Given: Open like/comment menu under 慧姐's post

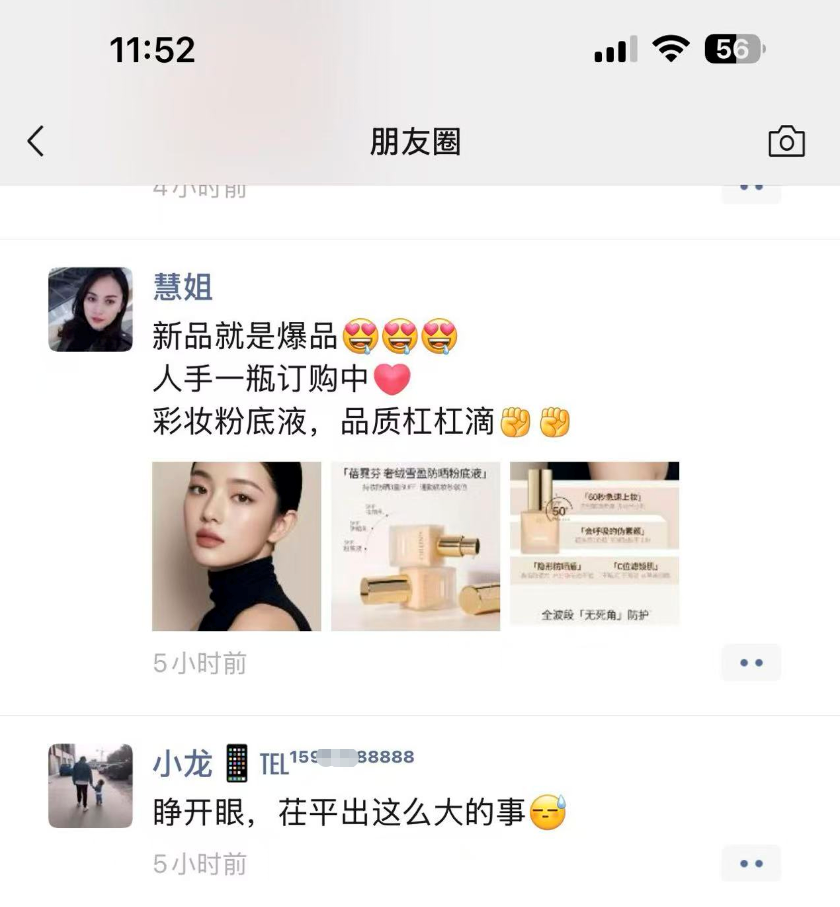Looking at the screenshot, I should pos(751,663).
